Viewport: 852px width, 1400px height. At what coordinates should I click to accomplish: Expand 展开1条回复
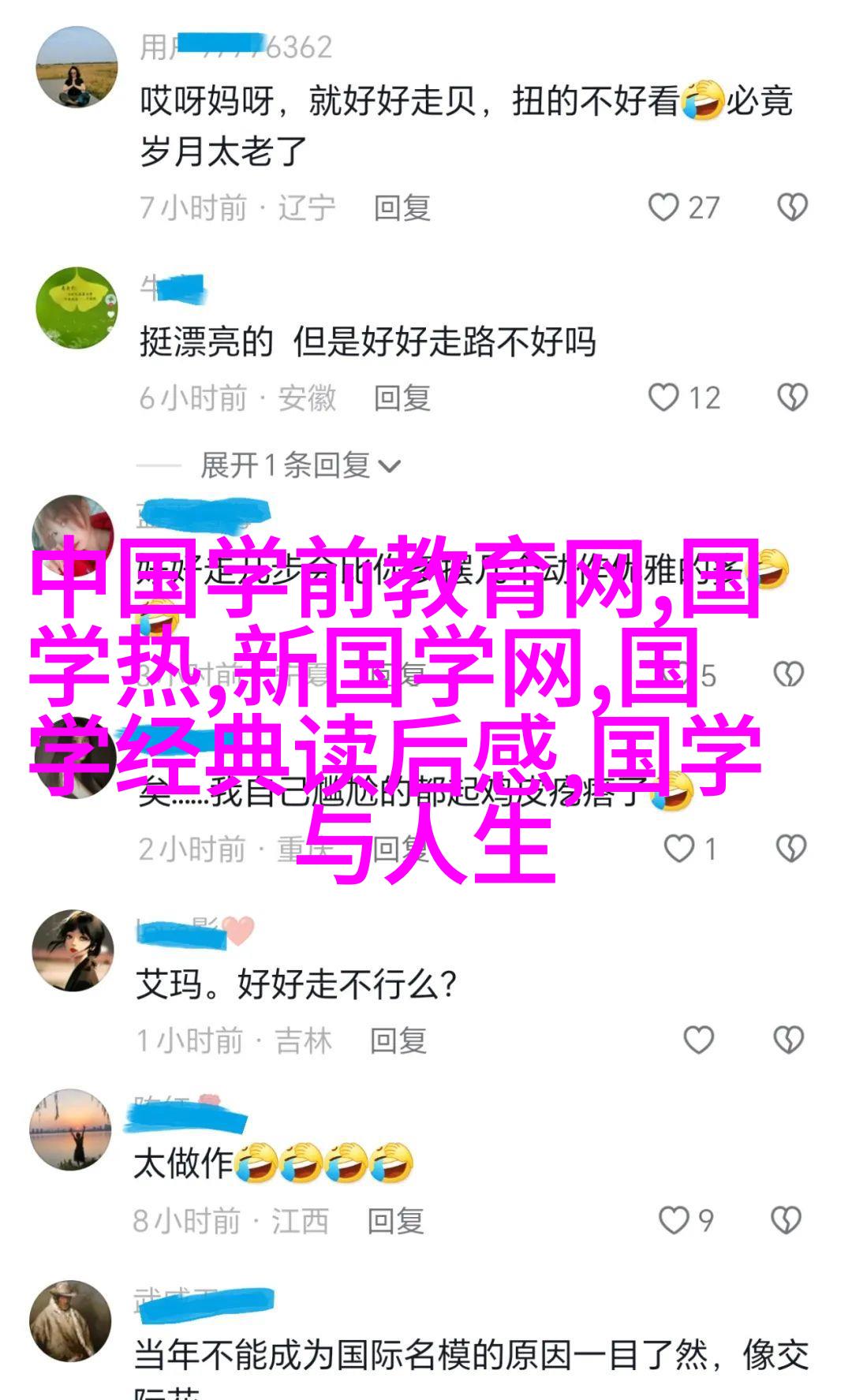pos(301,465)
